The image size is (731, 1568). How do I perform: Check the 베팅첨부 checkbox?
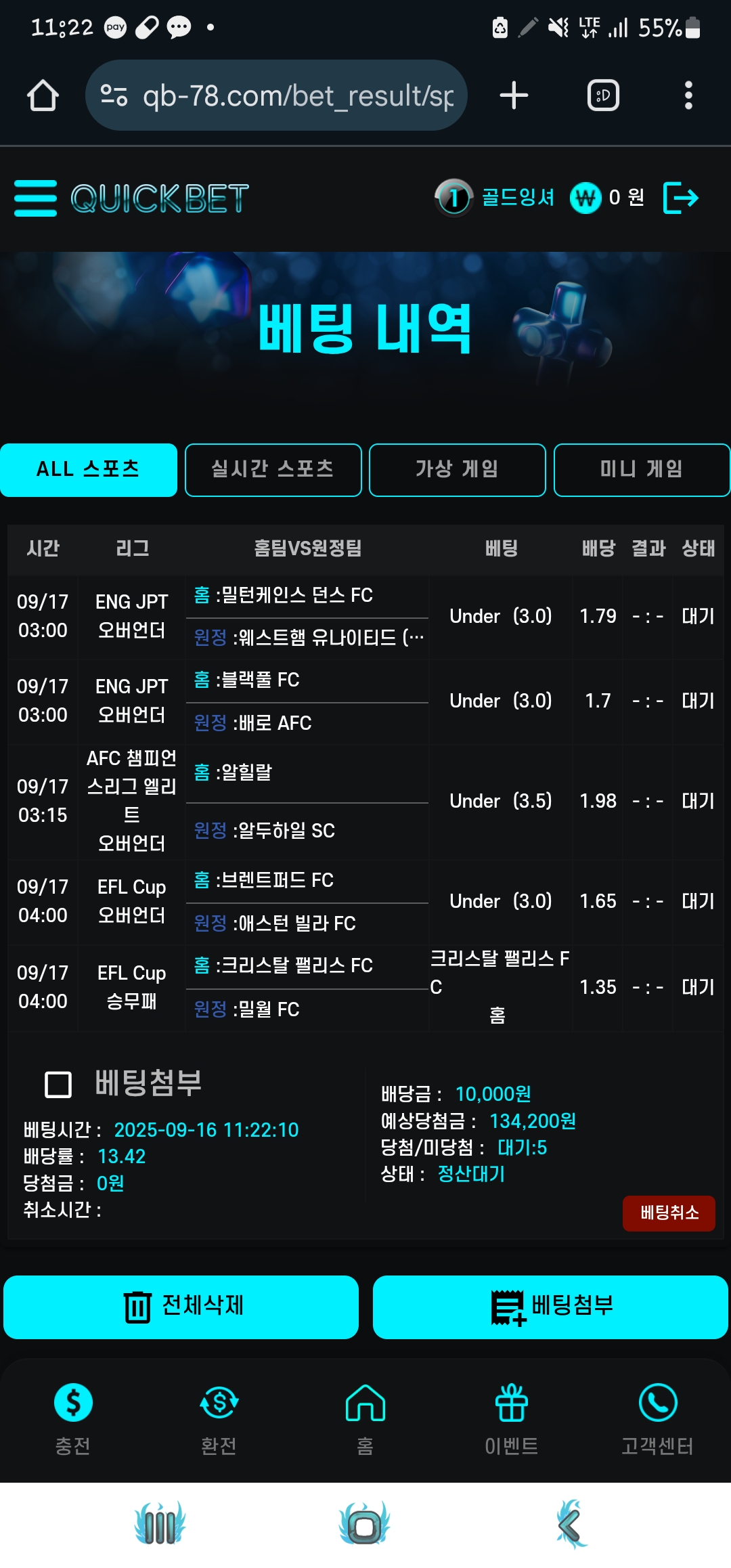[58, 1084]
